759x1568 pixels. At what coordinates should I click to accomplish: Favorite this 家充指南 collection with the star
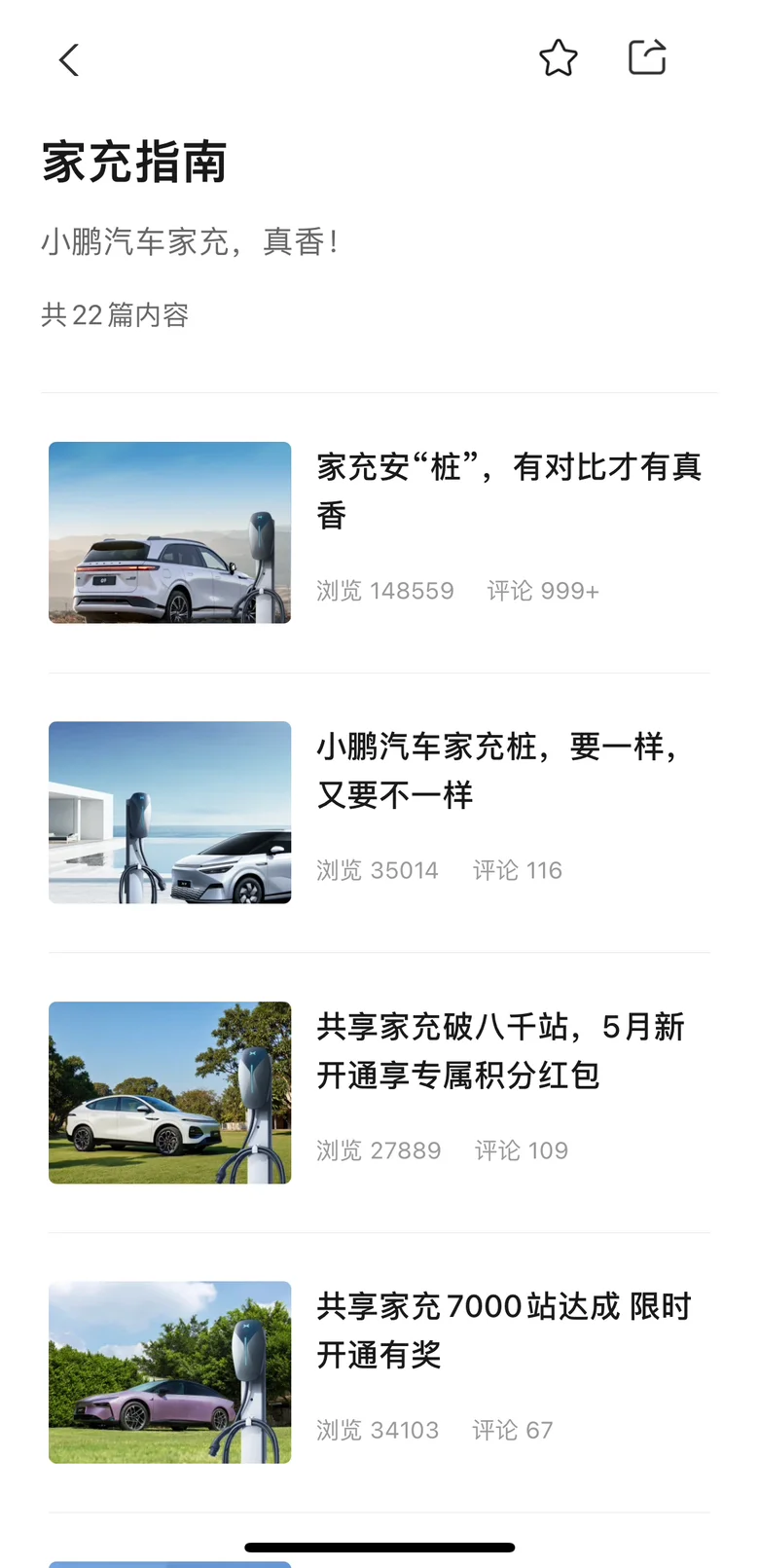click(559, 58)
